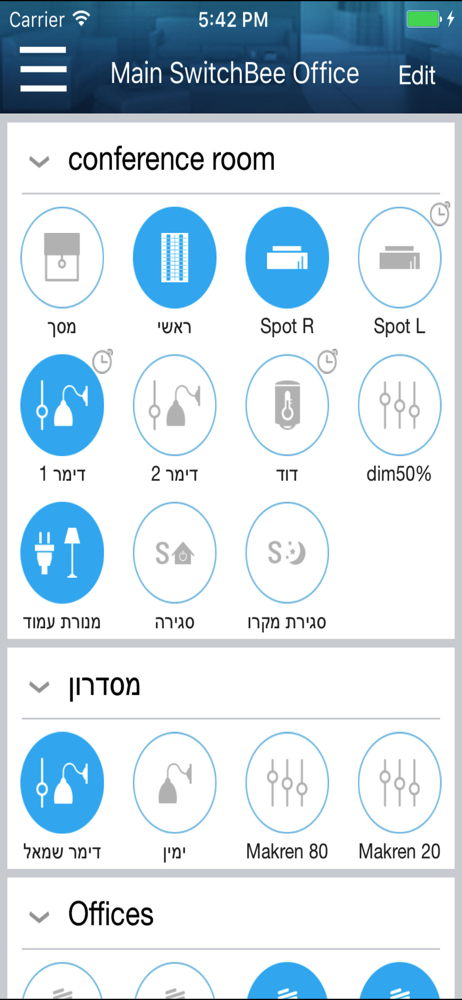The image size is (462, 1000).
Task: Activate the dim50% scene
Action: pyautogui.click(x=399, y=405)
